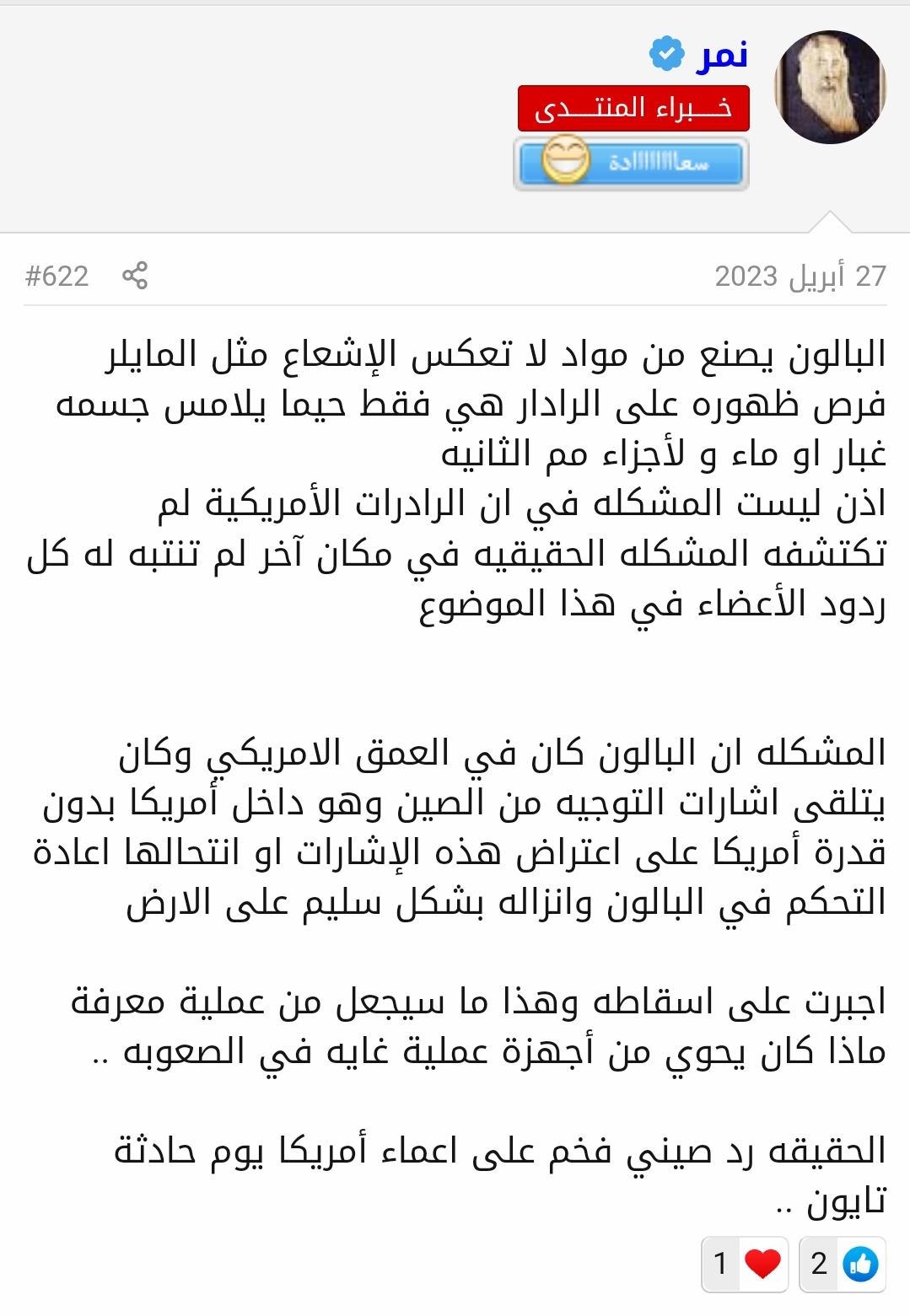Open نمر's profile avatar
Screen dimensions: 910x1316
point(830,89)
